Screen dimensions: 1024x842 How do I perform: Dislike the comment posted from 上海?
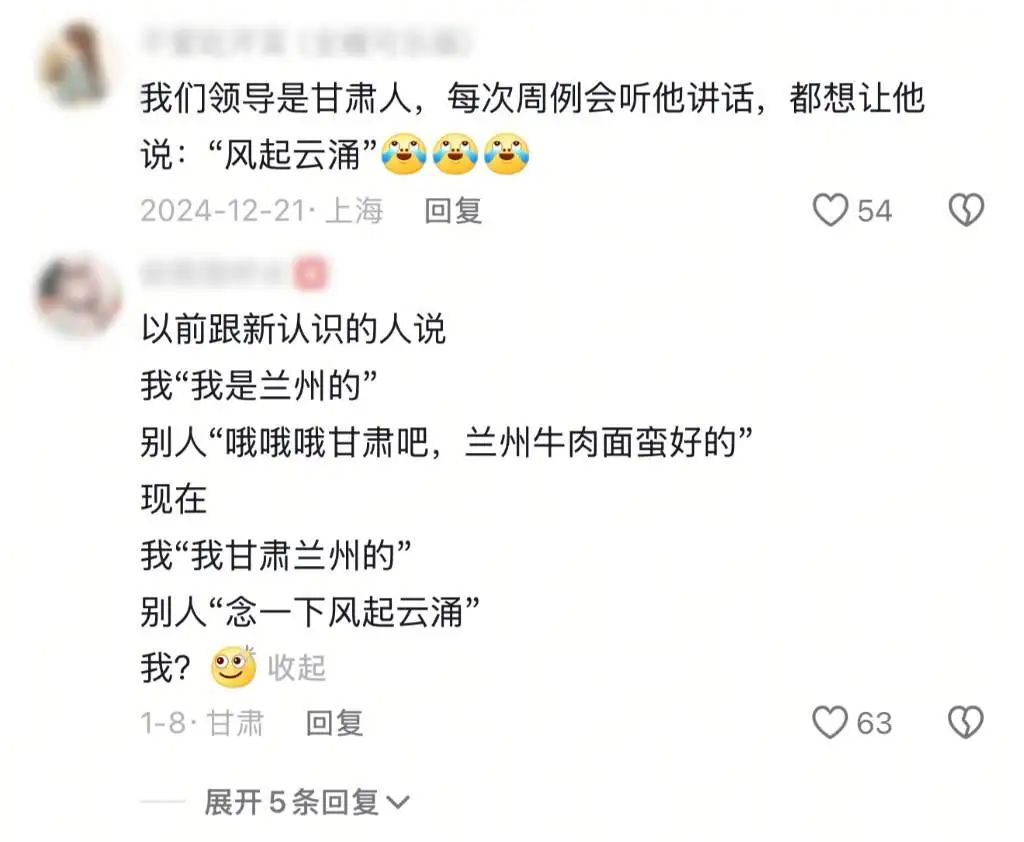(x=965, y=210)
